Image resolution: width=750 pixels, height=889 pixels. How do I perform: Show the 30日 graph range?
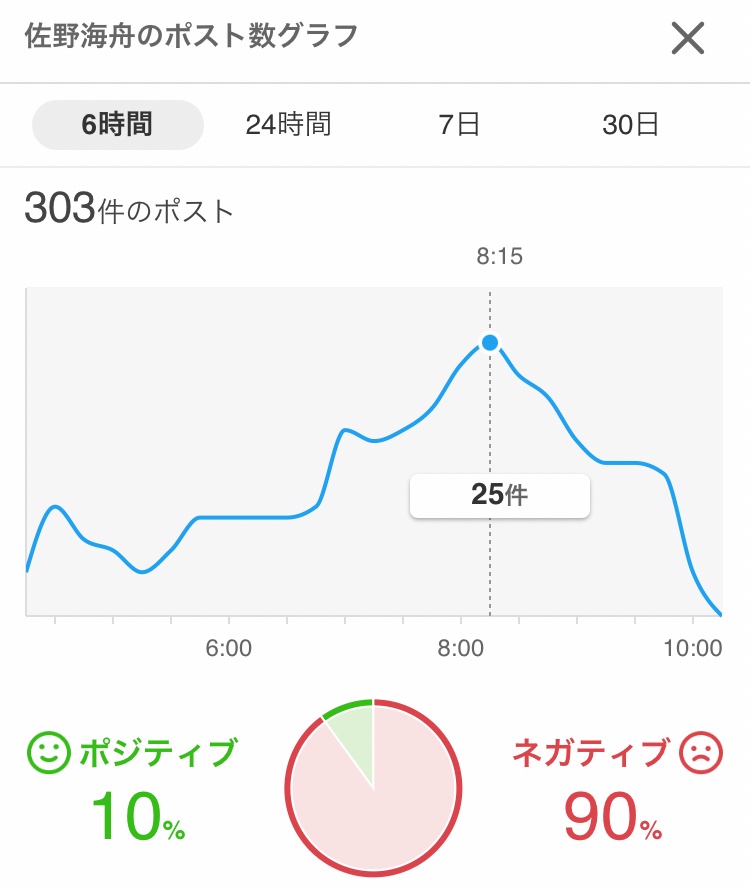(x=630, y=125)
